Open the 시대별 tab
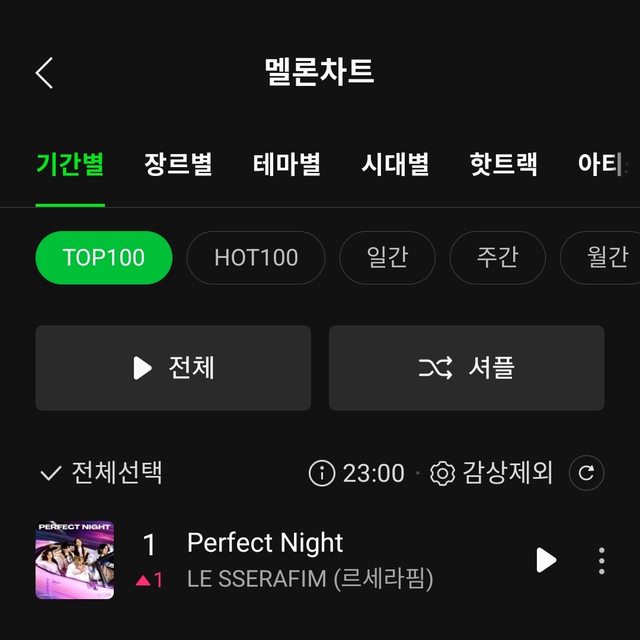 click(x=395, y=164)
